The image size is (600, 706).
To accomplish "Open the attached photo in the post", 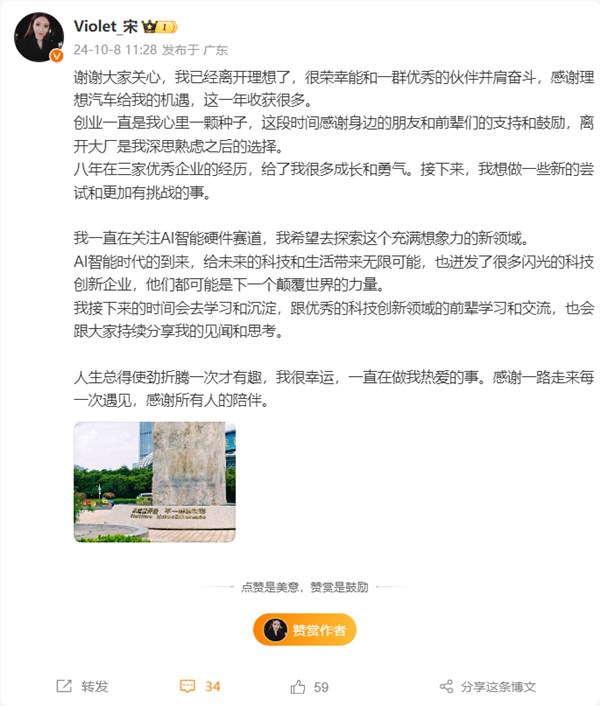I will tap(155, 482).
